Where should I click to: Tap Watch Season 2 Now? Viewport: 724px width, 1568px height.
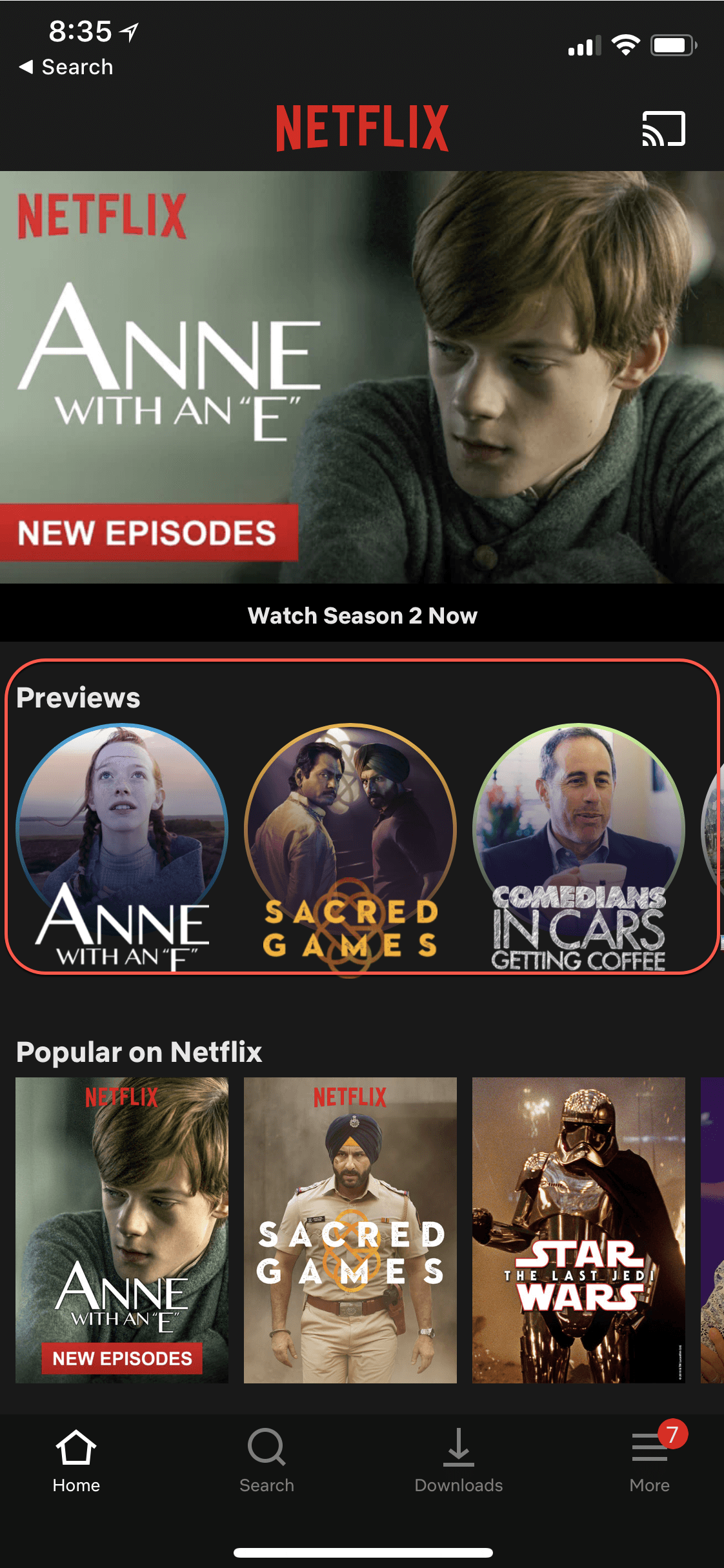pyautogui.click(x=362, y=616)
